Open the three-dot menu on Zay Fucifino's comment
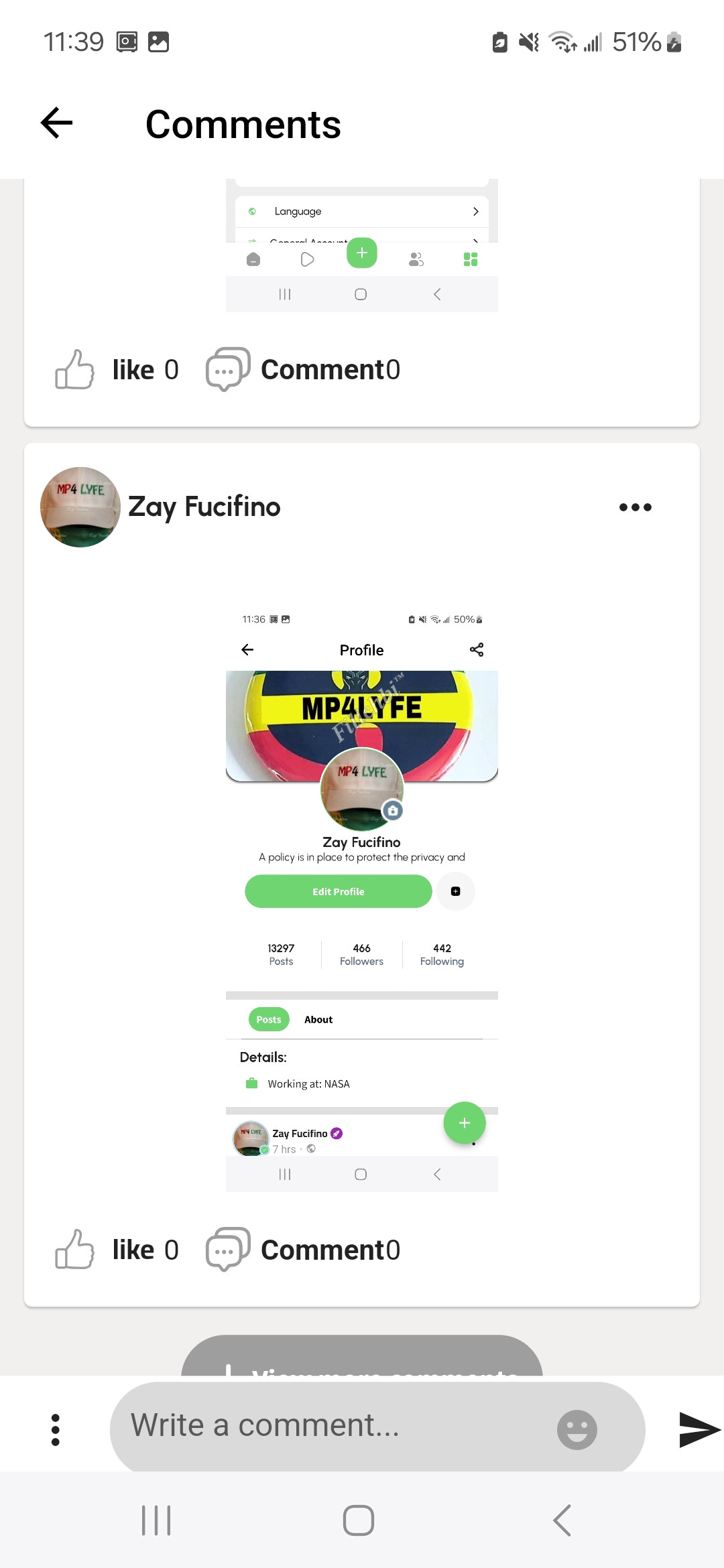Screen dimensions: 724x1568 635,507
